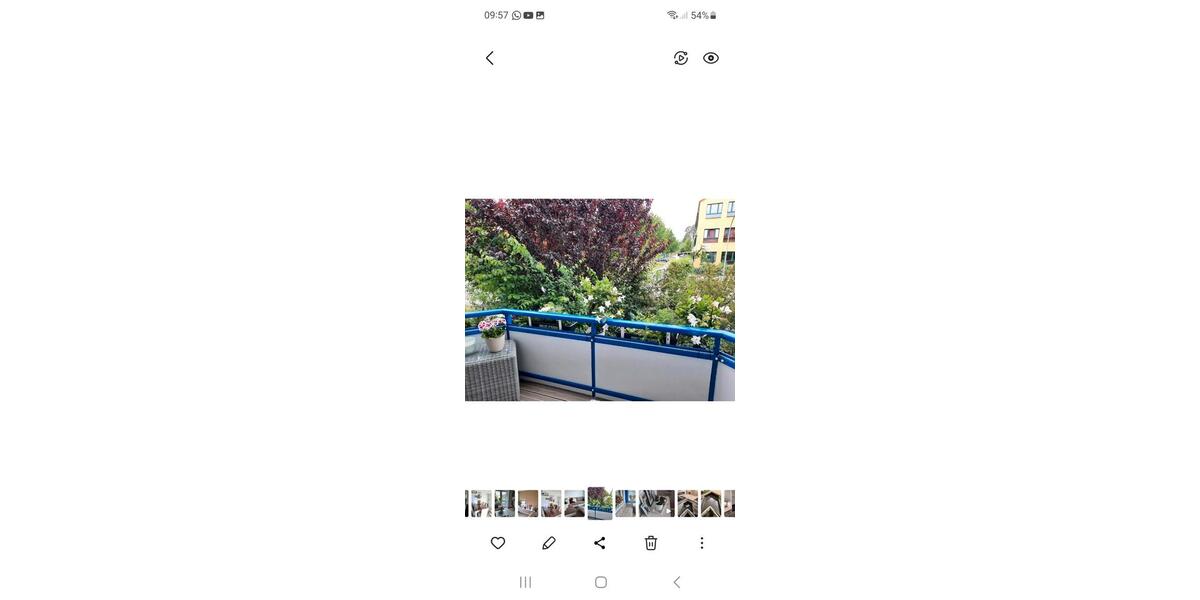Screen dimensions: 1200x600
Task: Open the more options menu
Action: [702, 543]
